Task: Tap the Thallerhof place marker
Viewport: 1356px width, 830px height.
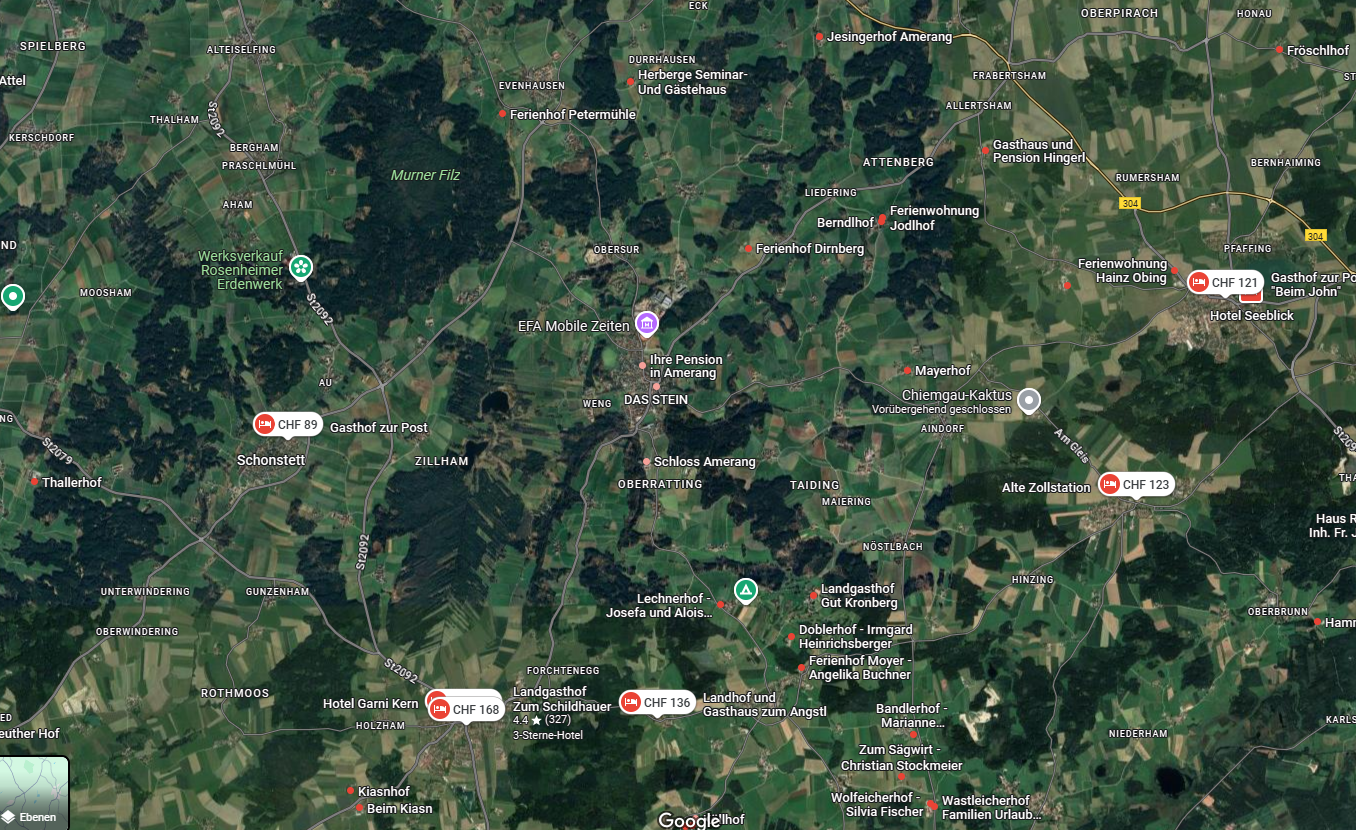Action: point(34,482)
